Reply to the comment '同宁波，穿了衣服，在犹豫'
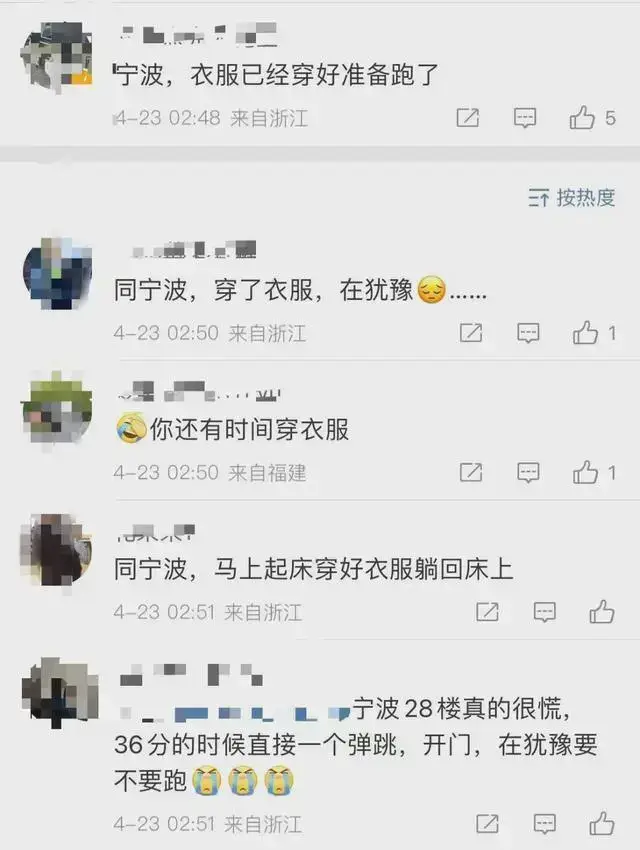This screenshot has height=850, width=640. pyautogui.click(x=528, y=333)
